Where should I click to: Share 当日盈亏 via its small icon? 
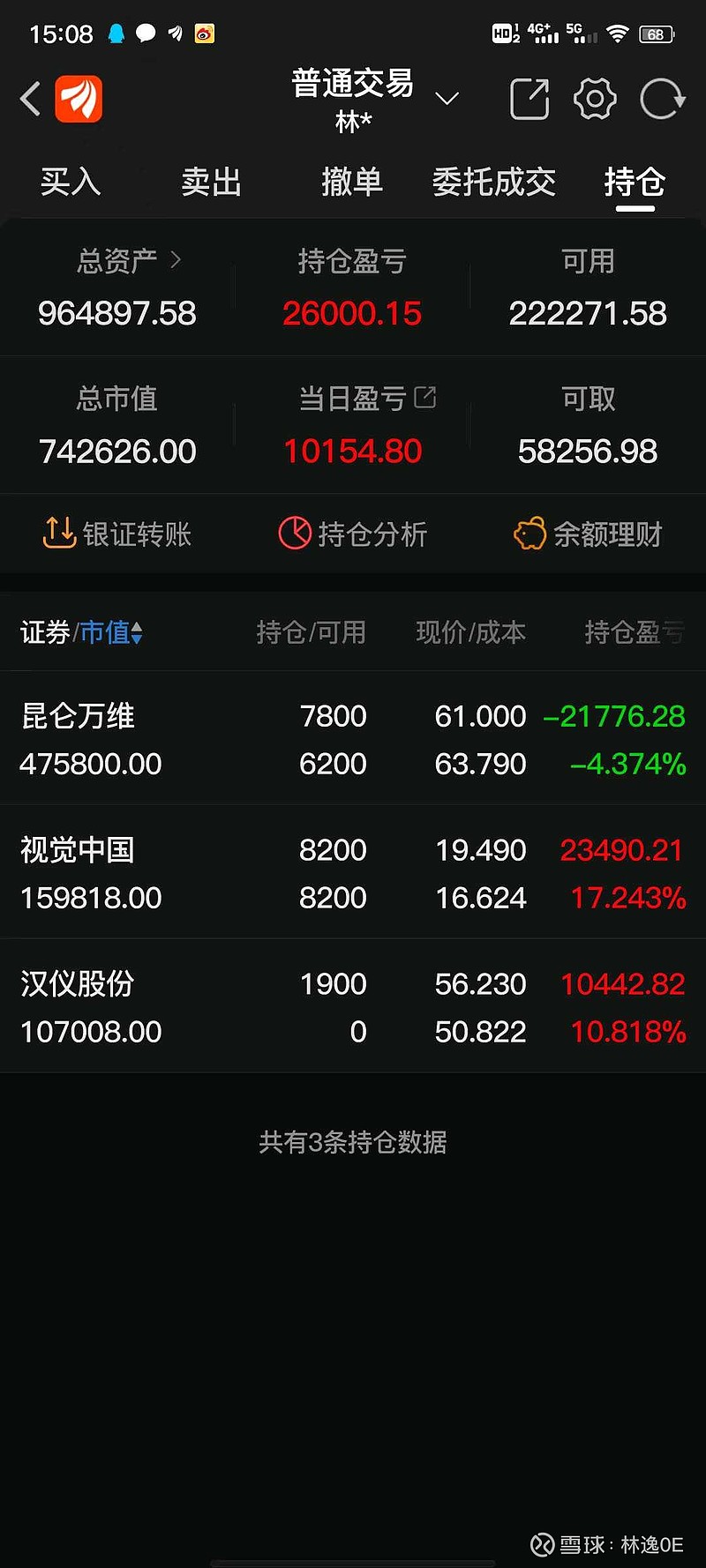pyautogui.click(x=425, y=397)
